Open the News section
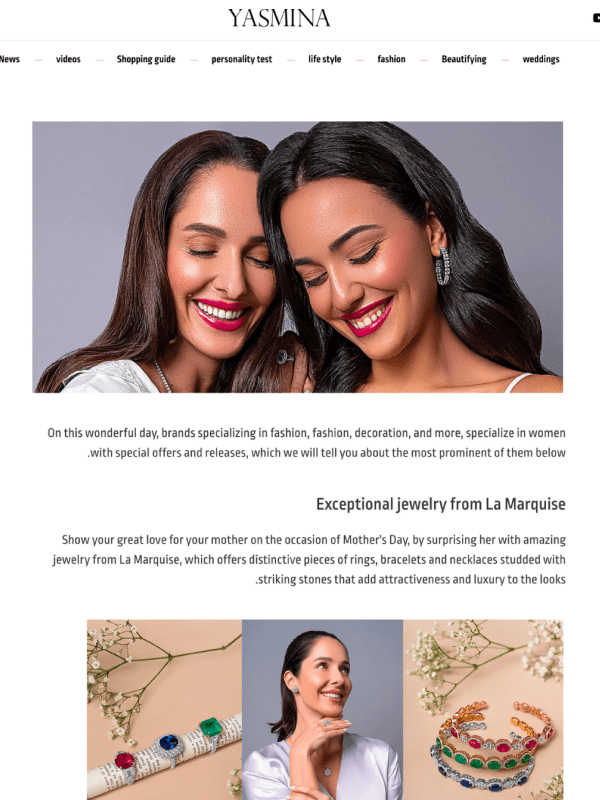The height and width of the screenshot is (800, 600). point(9,59)
